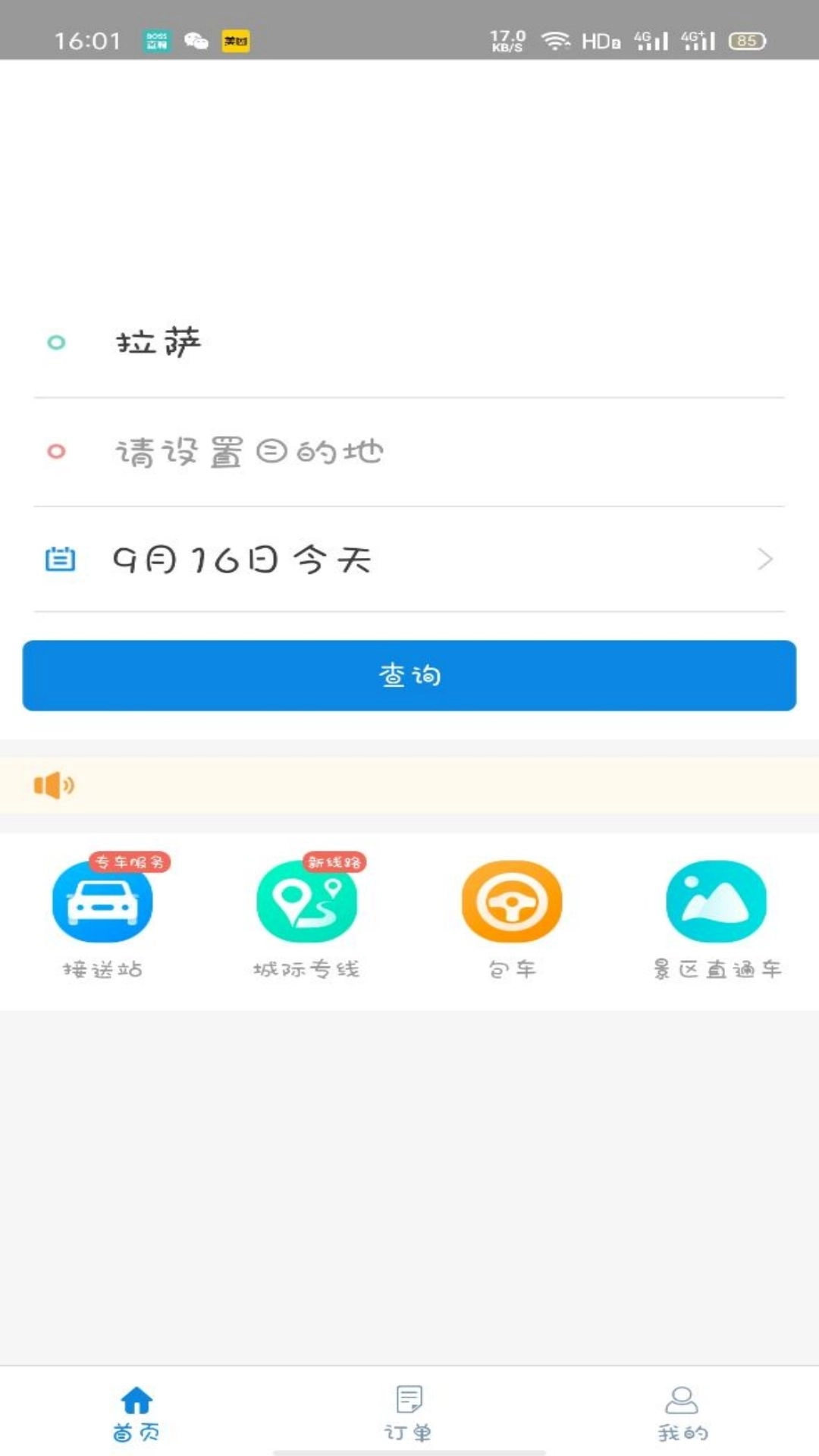The width and height of the screenshot is (819, 1456).
Task: Expand the date selector chevron arrow
Action: click(766, 559)
